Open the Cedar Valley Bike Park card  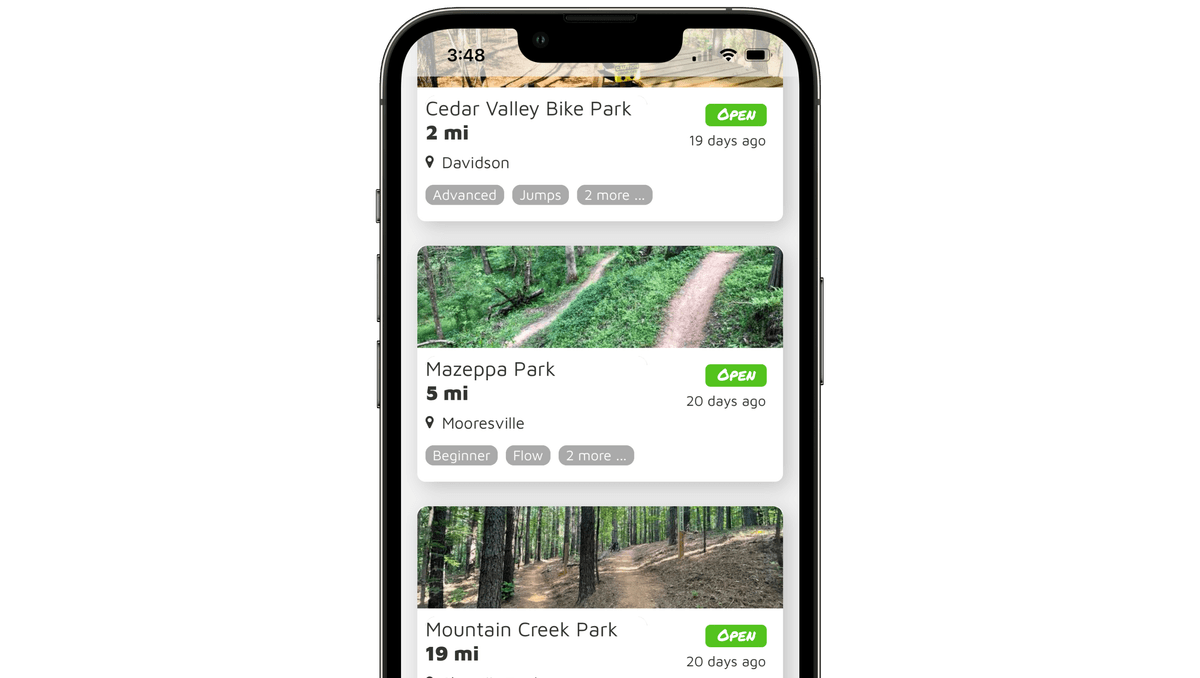click(528, 110)
